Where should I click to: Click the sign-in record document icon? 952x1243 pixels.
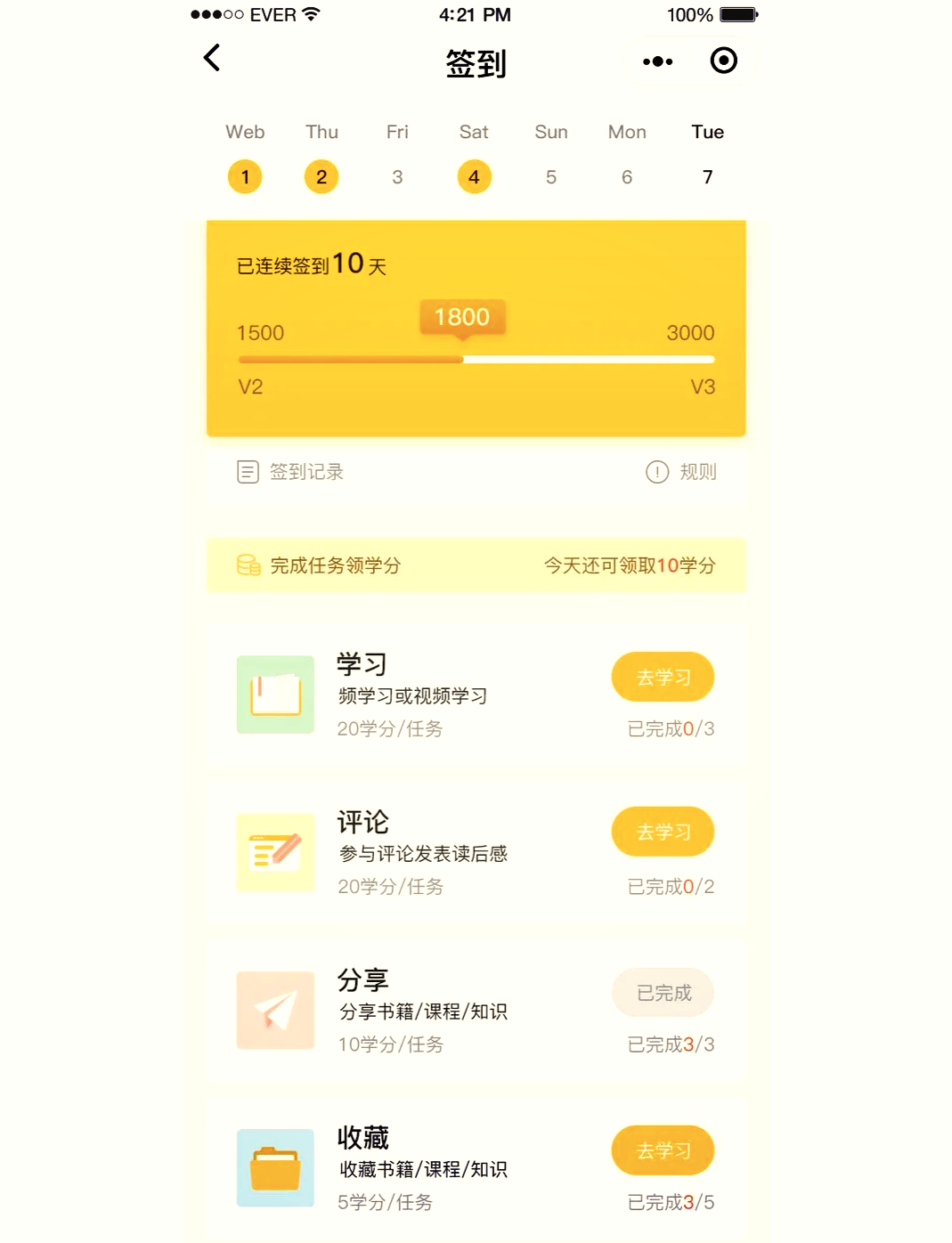(x=247, y=472)
